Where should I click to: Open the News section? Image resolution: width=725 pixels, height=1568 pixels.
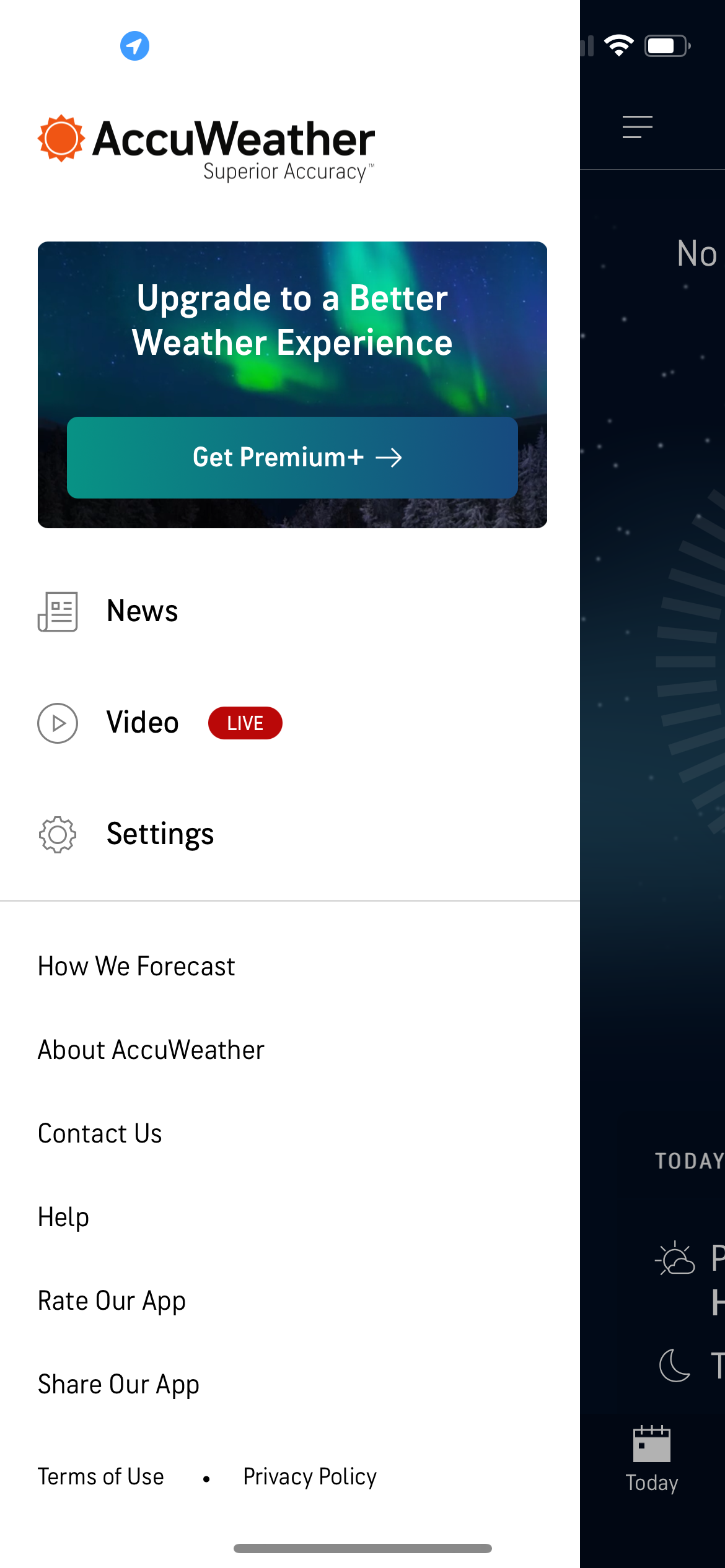(141, 611)
